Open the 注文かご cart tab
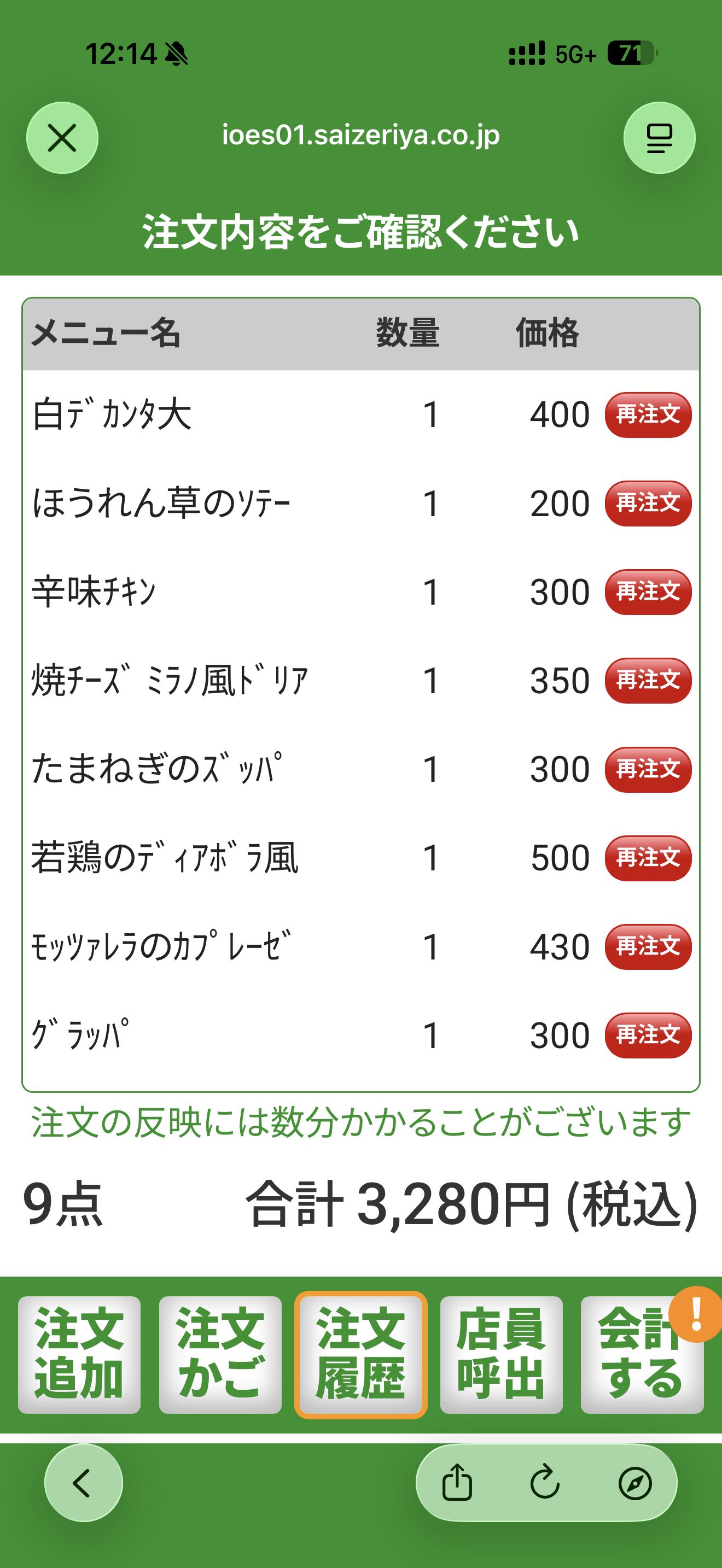This screenshot has width=722, height=1568. tap(220, 1354)
